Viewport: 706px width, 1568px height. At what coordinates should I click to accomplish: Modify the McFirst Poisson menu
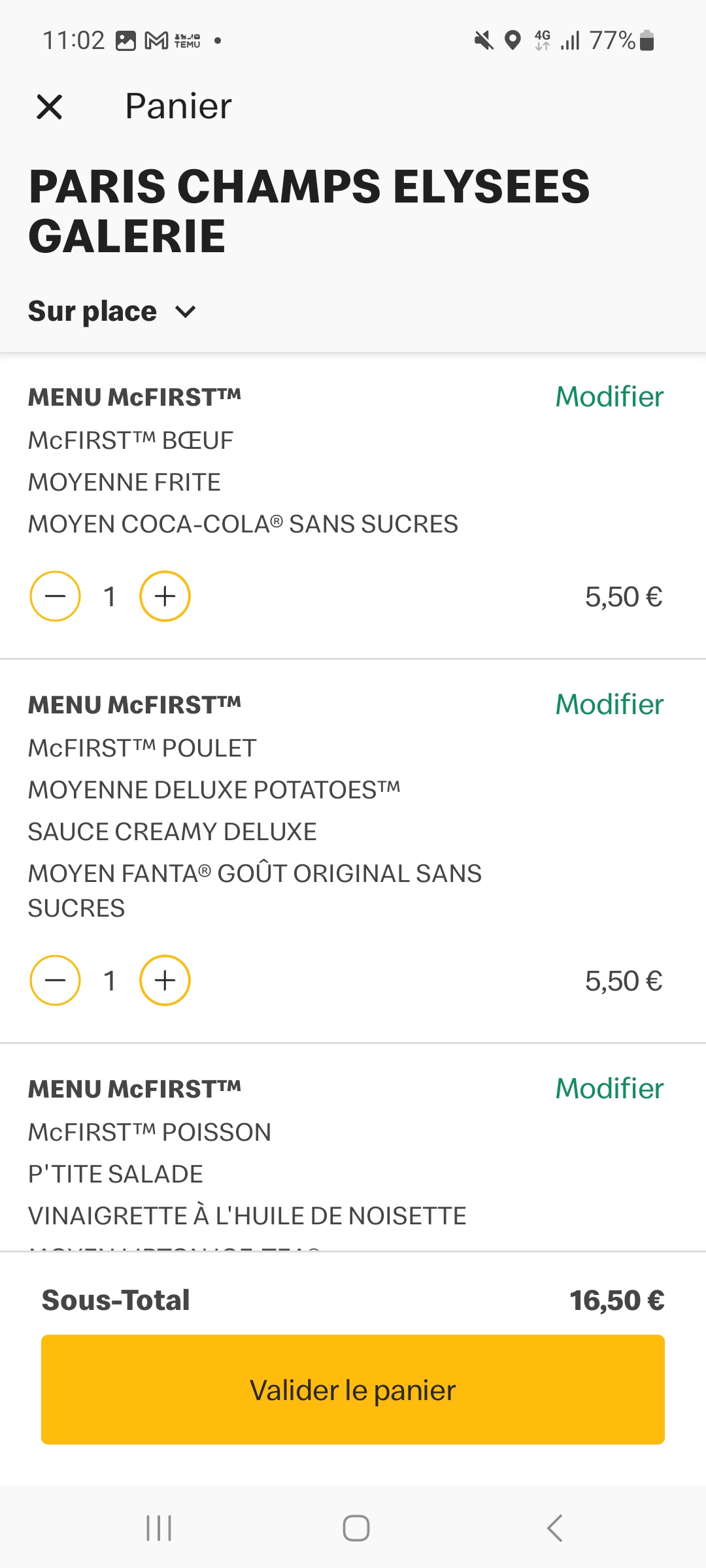[x=609, y=1088]
